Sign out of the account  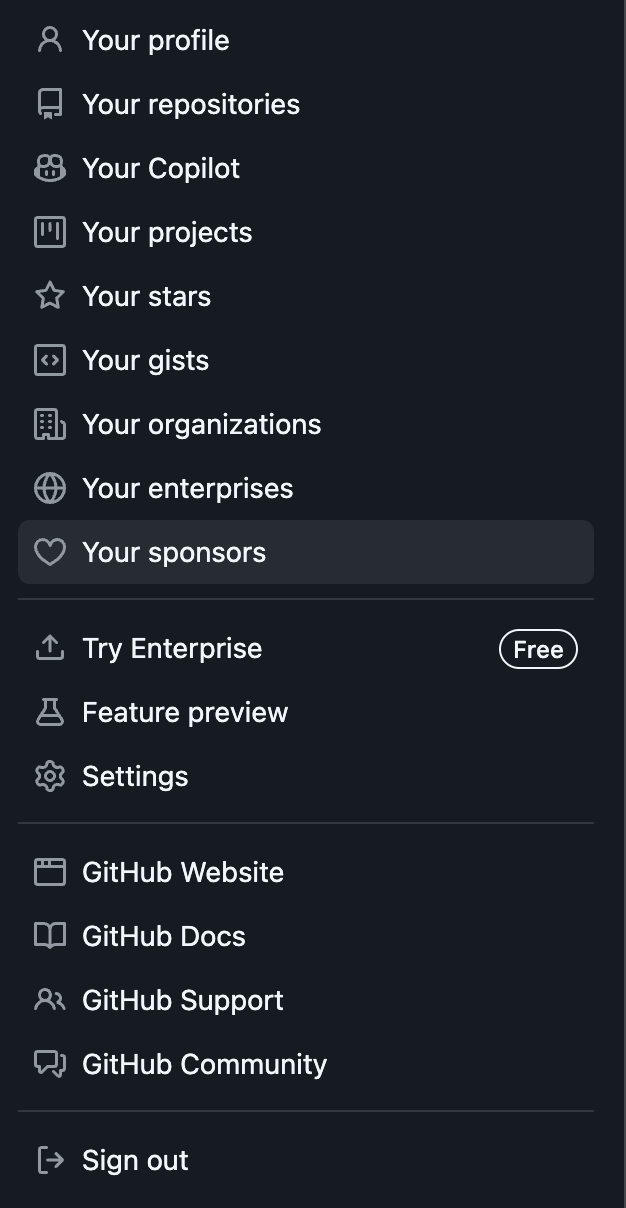(x=135, y=1161)
